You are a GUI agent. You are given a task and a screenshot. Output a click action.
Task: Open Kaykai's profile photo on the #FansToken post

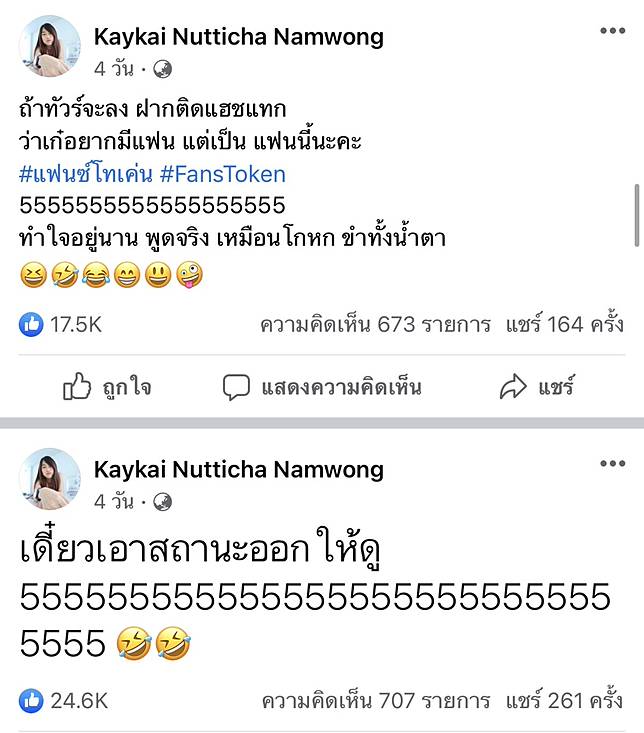50,47
